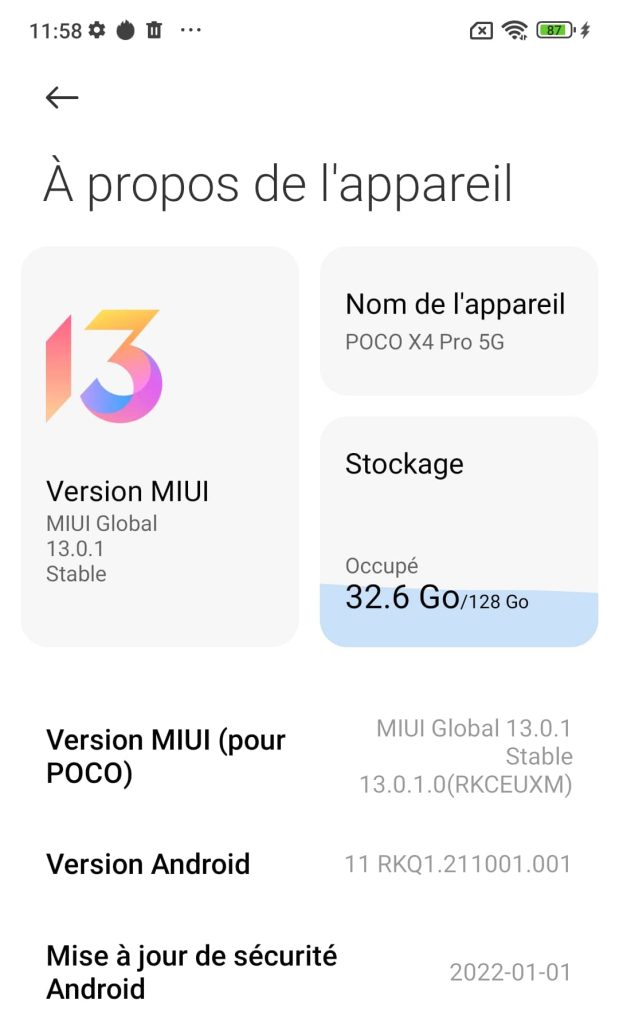The width and height of the screenshot is (619, 1024).
Task: Open Mise à jour de sécurité Android
Action: 310,972
